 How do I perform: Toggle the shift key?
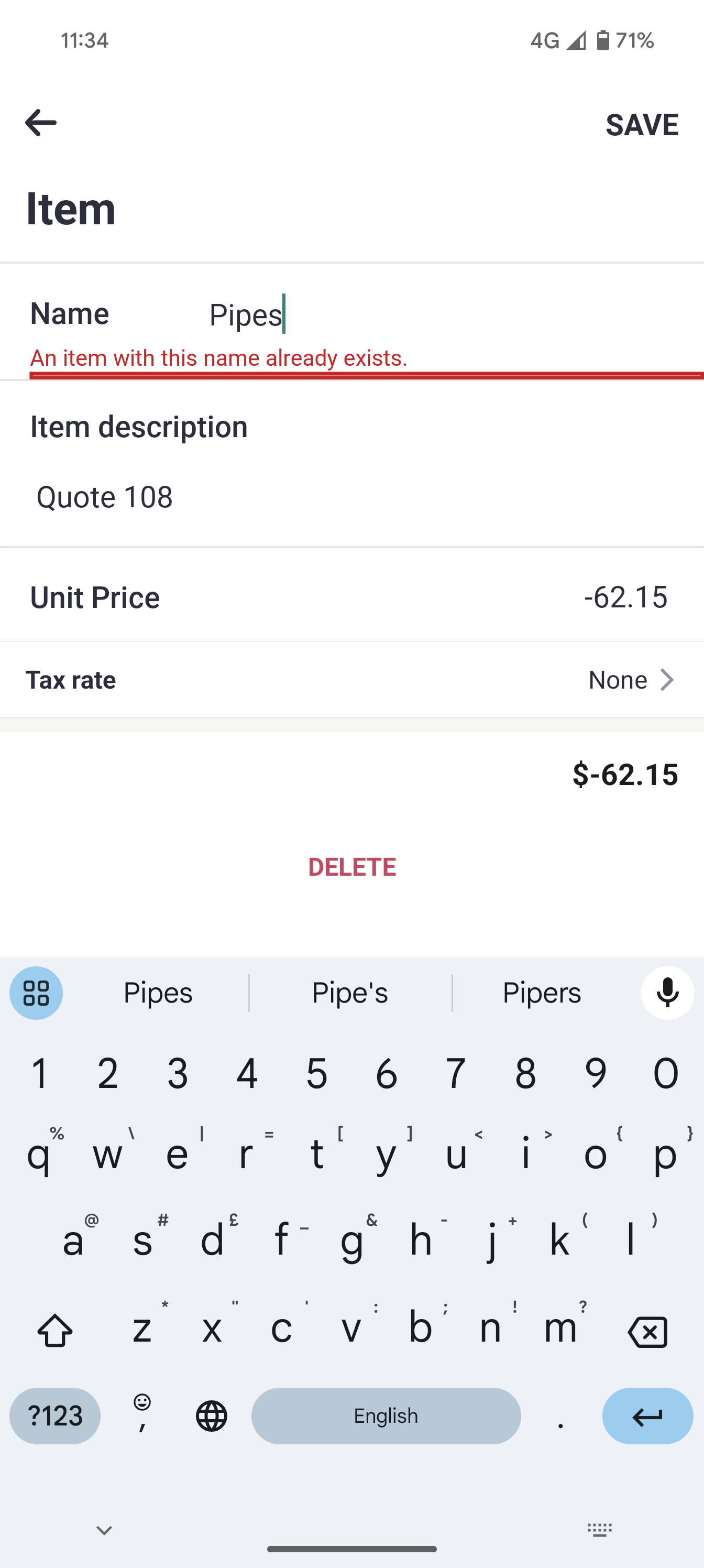55,1331
